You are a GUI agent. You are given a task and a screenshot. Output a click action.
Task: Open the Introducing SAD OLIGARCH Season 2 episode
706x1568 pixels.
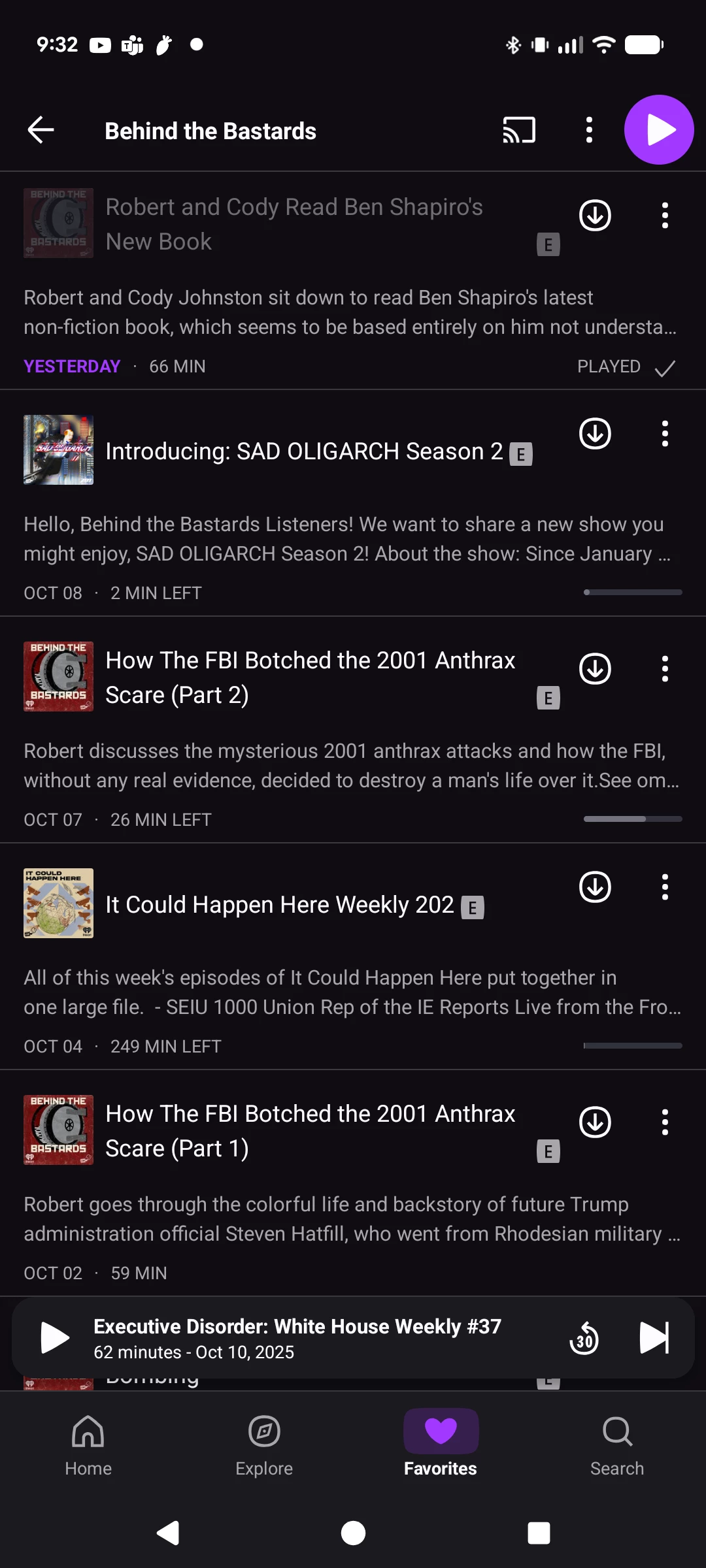304,451
